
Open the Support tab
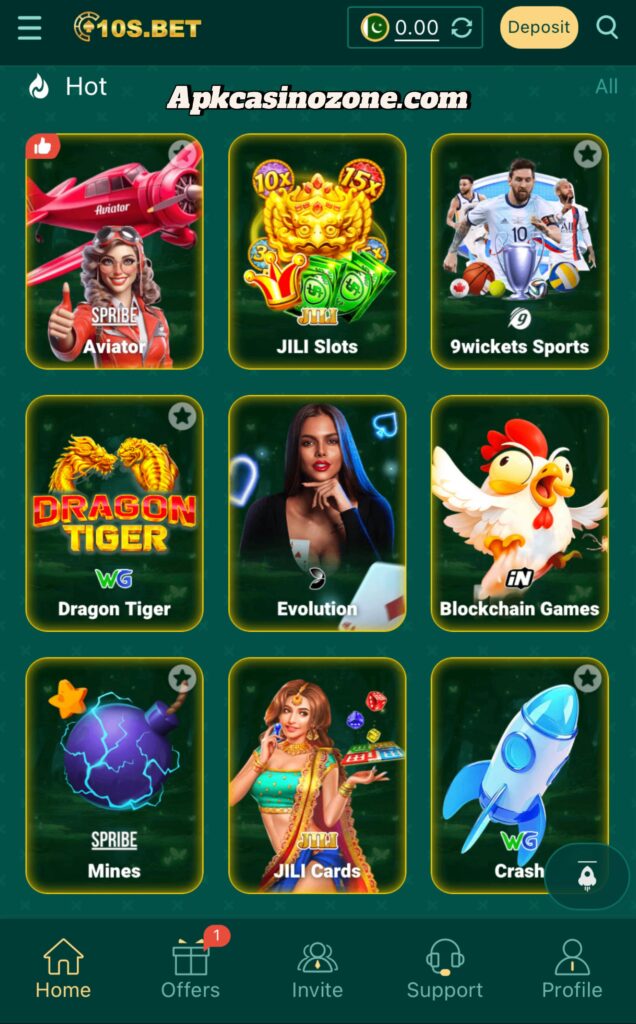click(444, 970)
